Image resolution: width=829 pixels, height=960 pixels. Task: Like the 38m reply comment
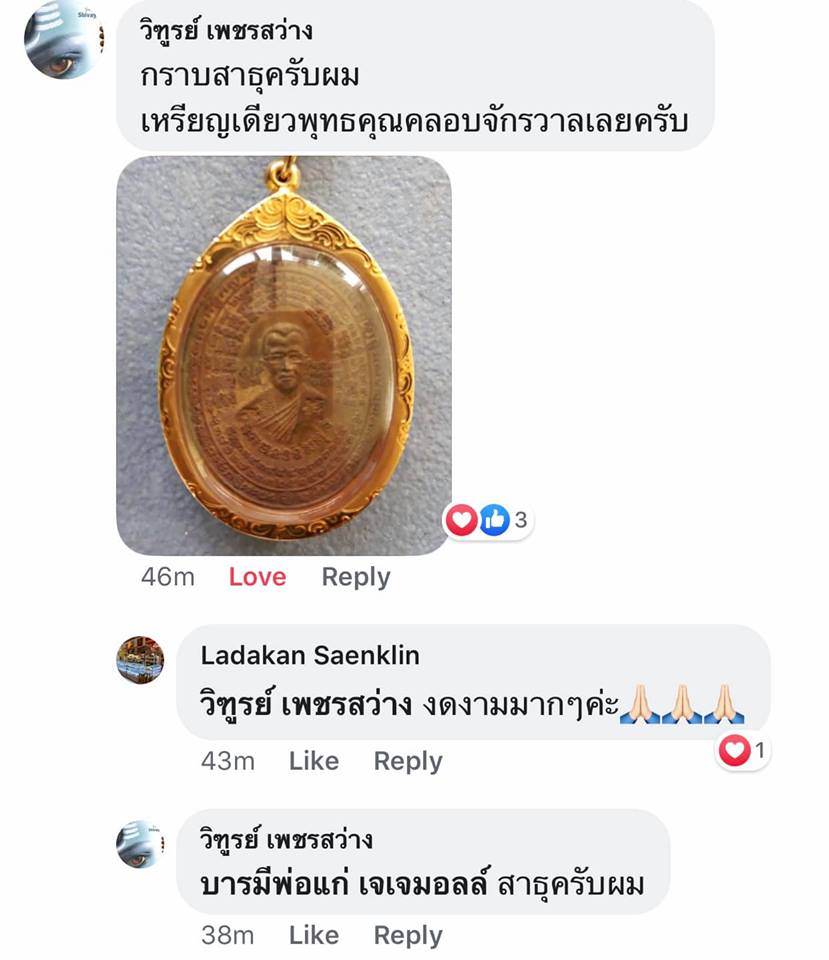[313, 935]
